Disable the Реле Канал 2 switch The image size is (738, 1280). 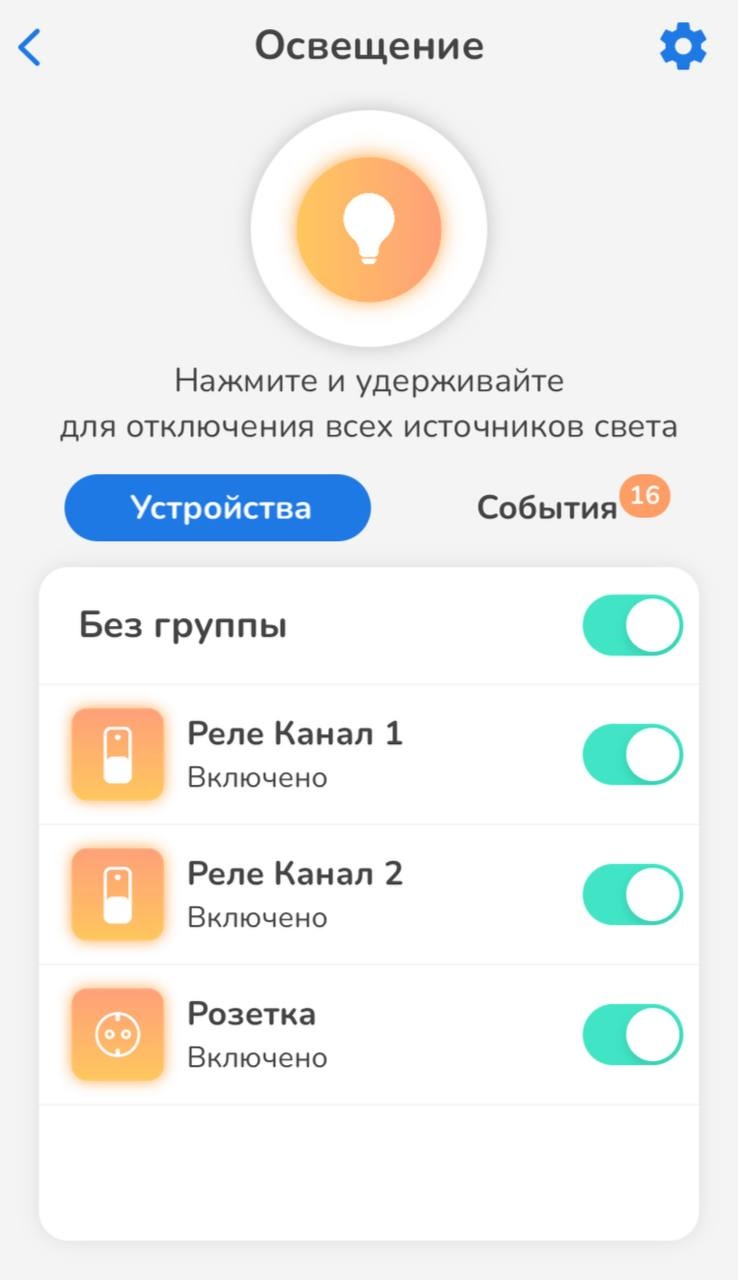632,894
